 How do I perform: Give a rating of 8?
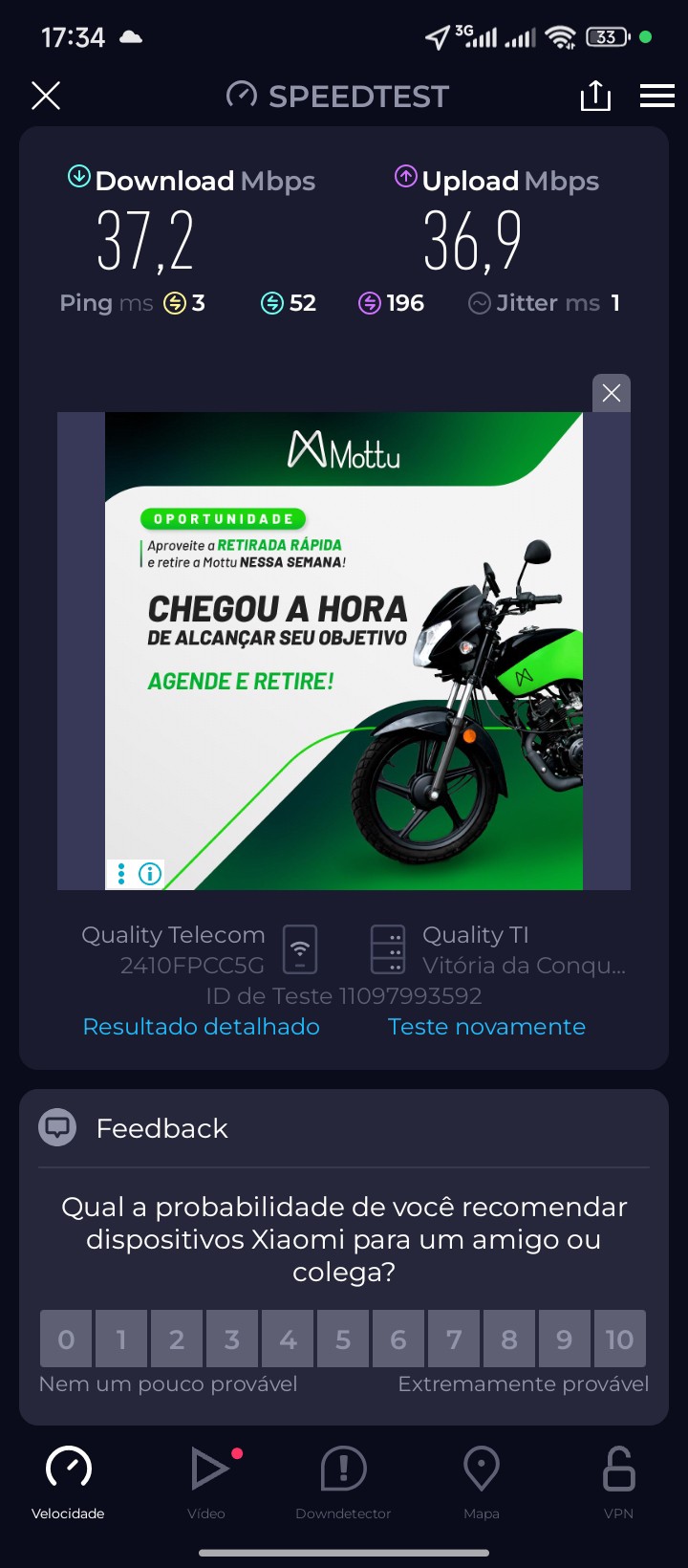coord(509,1339)
